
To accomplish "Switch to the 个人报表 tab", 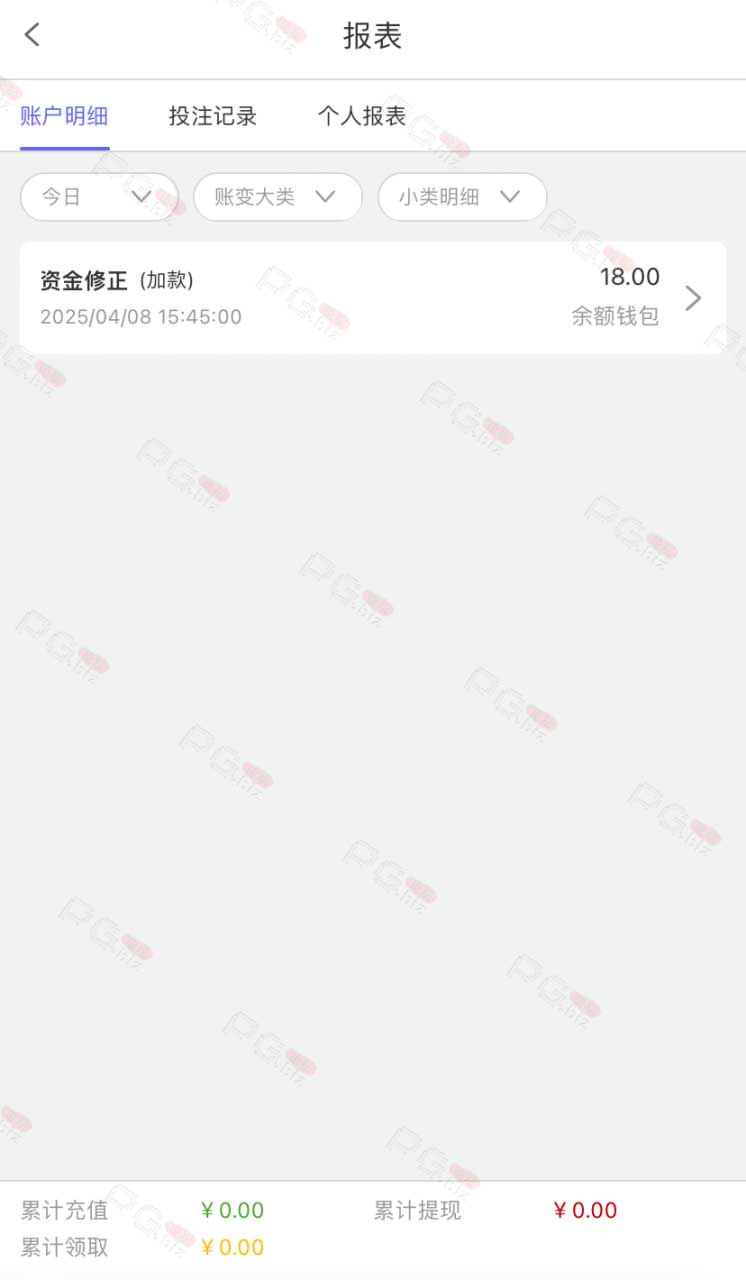I will coord(362,116).
